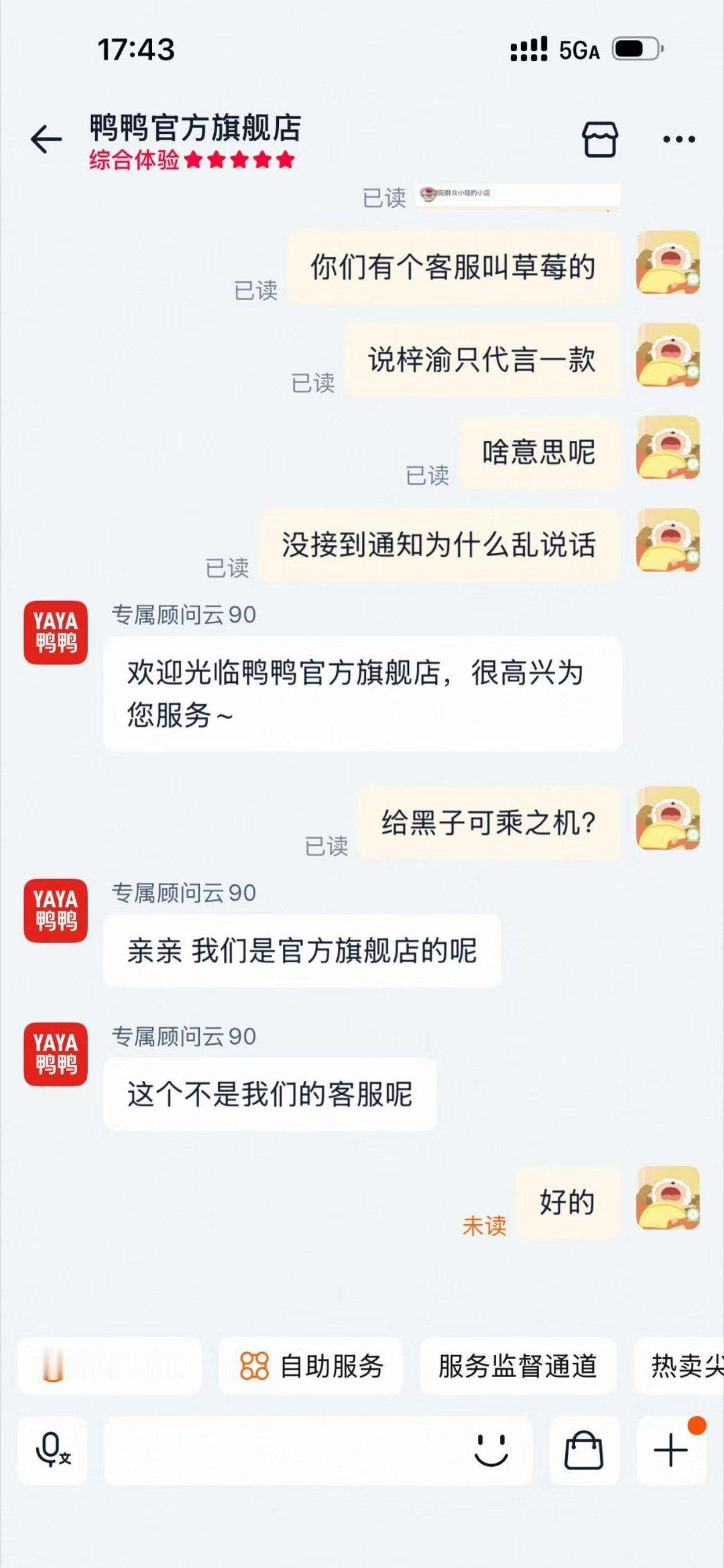Go back using the arrow icon

(x=46, y=139)
